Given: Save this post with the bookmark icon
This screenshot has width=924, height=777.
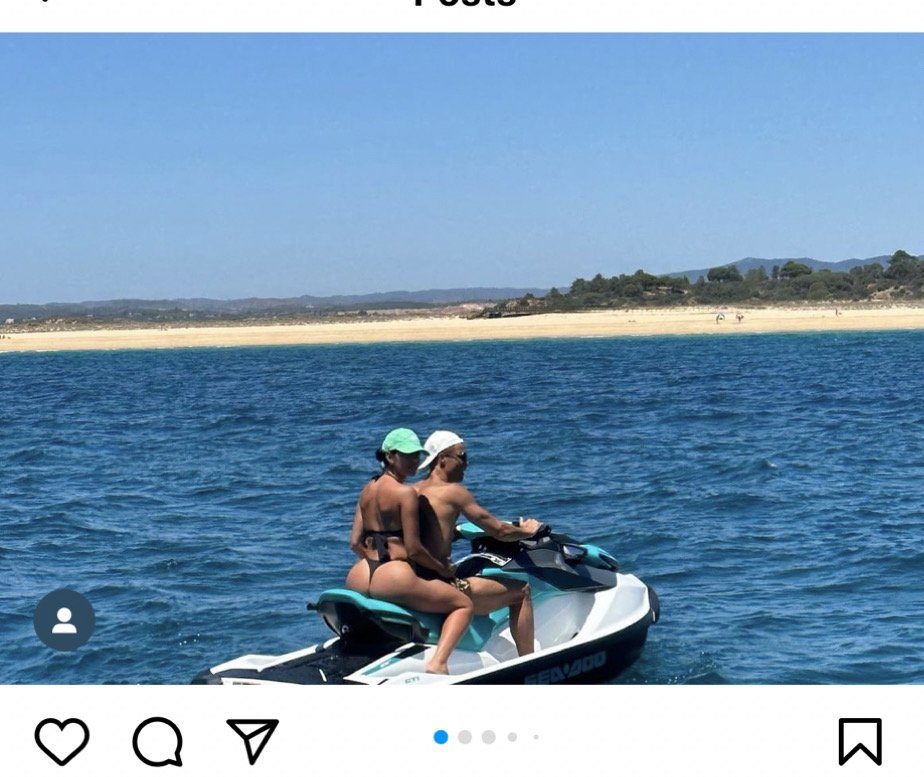Looking at the screenshot, I should [860, 741].
